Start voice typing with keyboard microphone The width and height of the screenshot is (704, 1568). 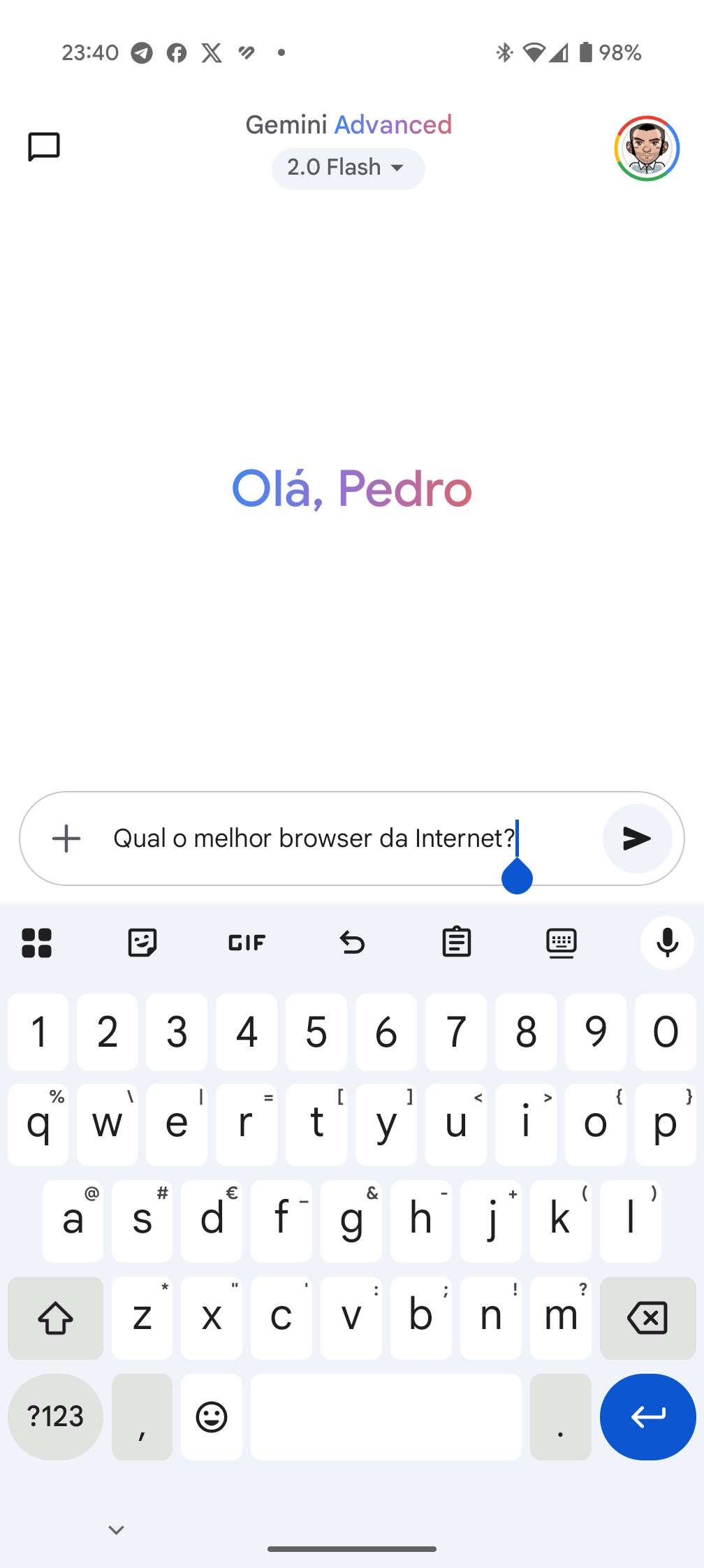point(667,943)
